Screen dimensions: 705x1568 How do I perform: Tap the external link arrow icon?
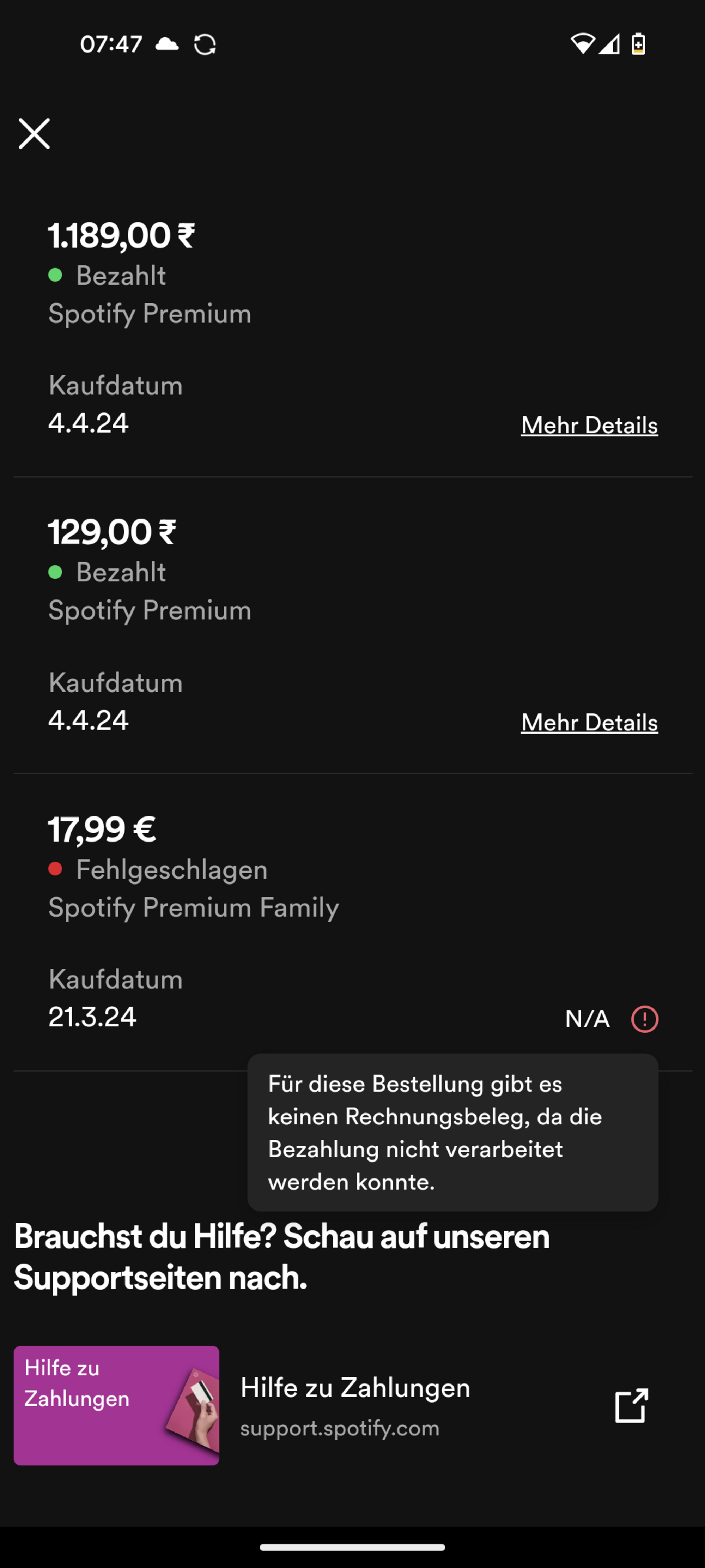pos(631,1405)
